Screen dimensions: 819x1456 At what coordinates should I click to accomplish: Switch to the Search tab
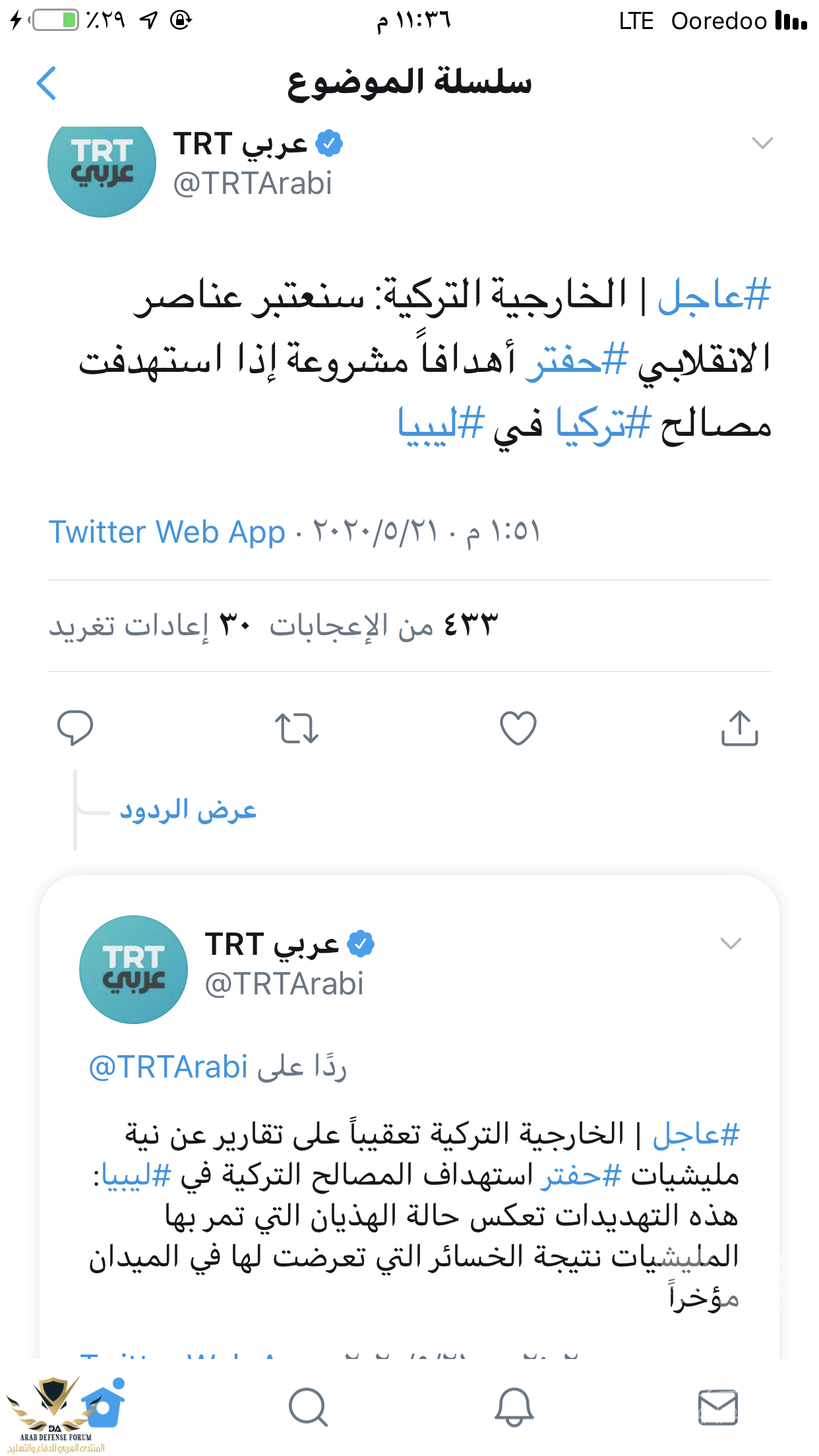coord(308,1407)
